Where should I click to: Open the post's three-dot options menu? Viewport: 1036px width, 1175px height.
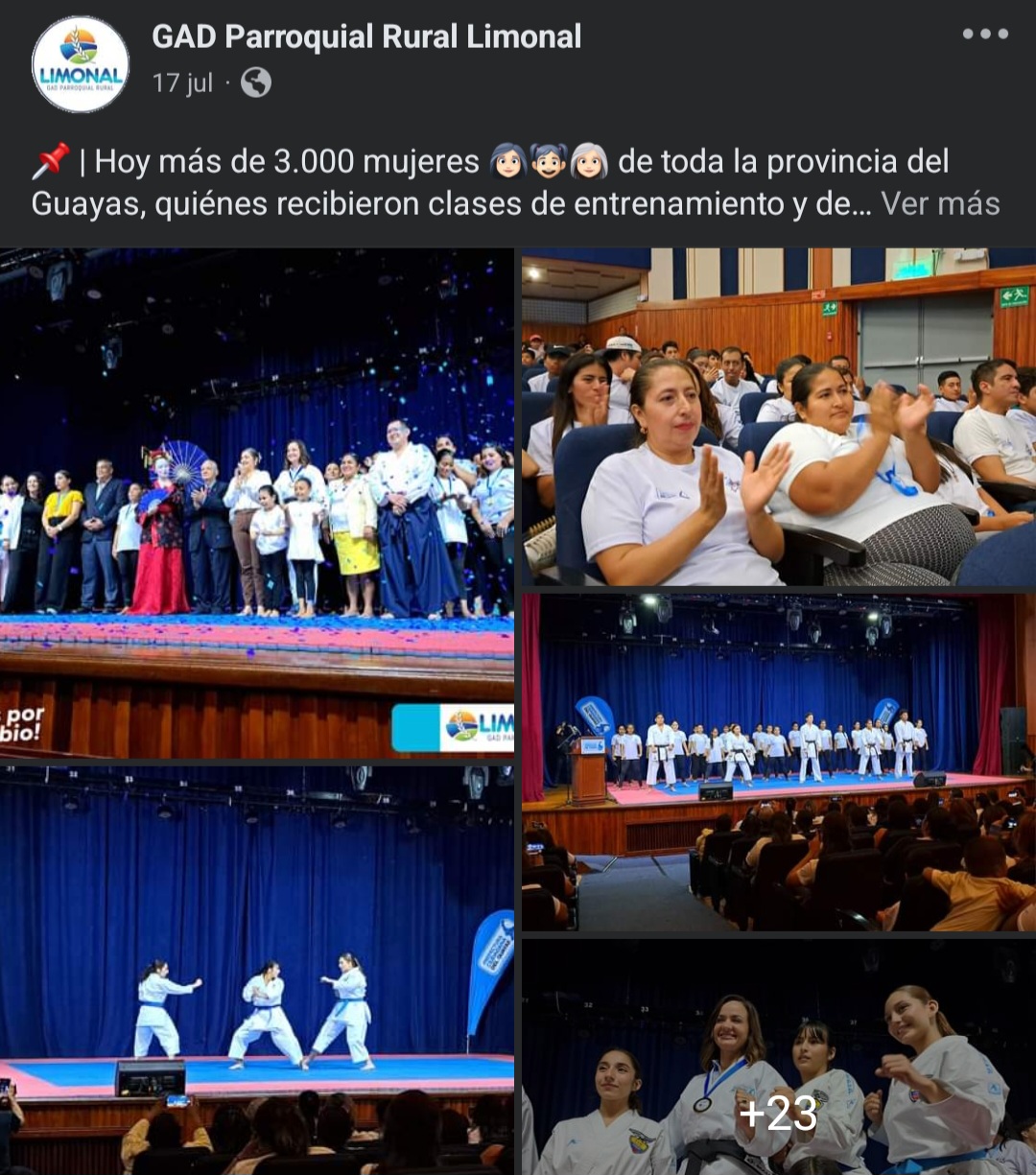pyautogui.click(x=985, y=35)
